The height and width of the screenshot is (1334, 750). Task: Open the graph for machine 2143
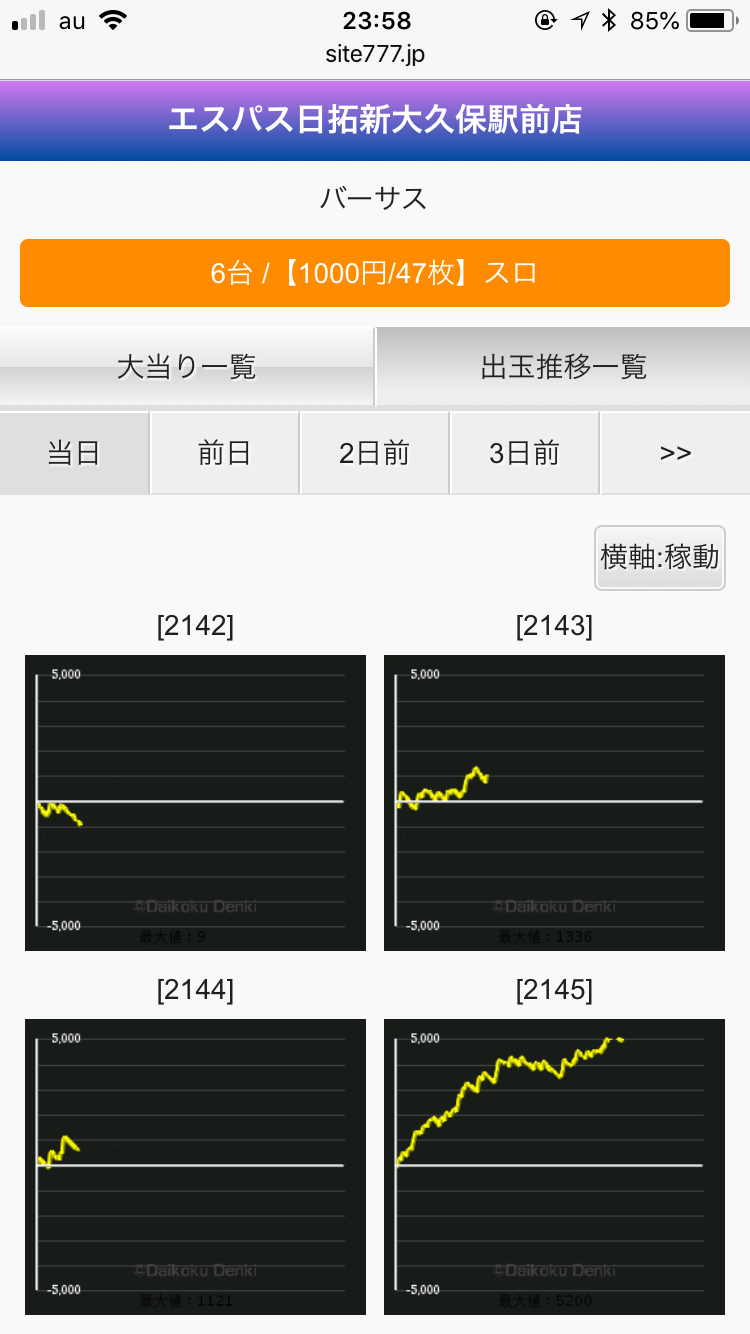[554, 803]
